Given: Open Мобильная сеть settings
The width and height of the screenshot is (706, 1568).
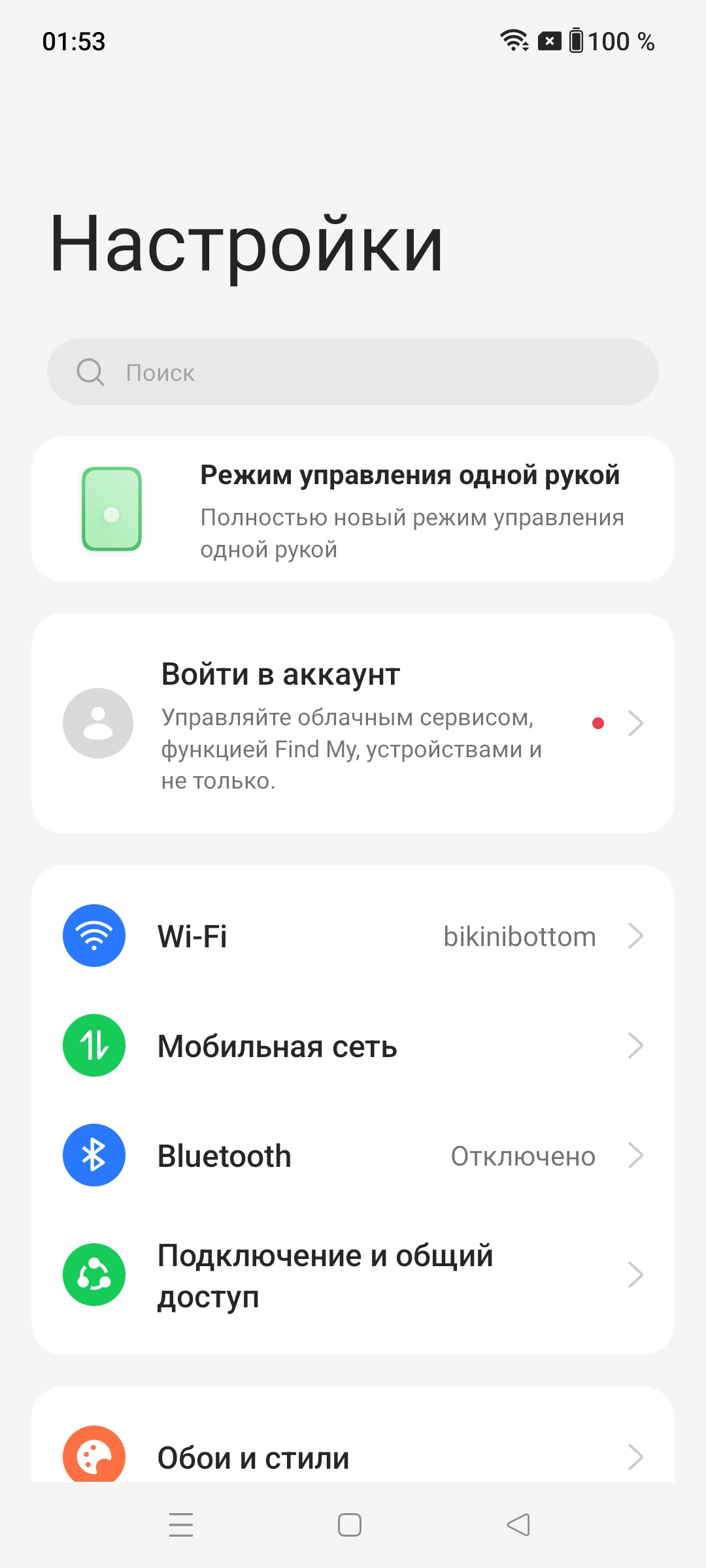Looking at the screenshot, I should (x=353, y=1046).
